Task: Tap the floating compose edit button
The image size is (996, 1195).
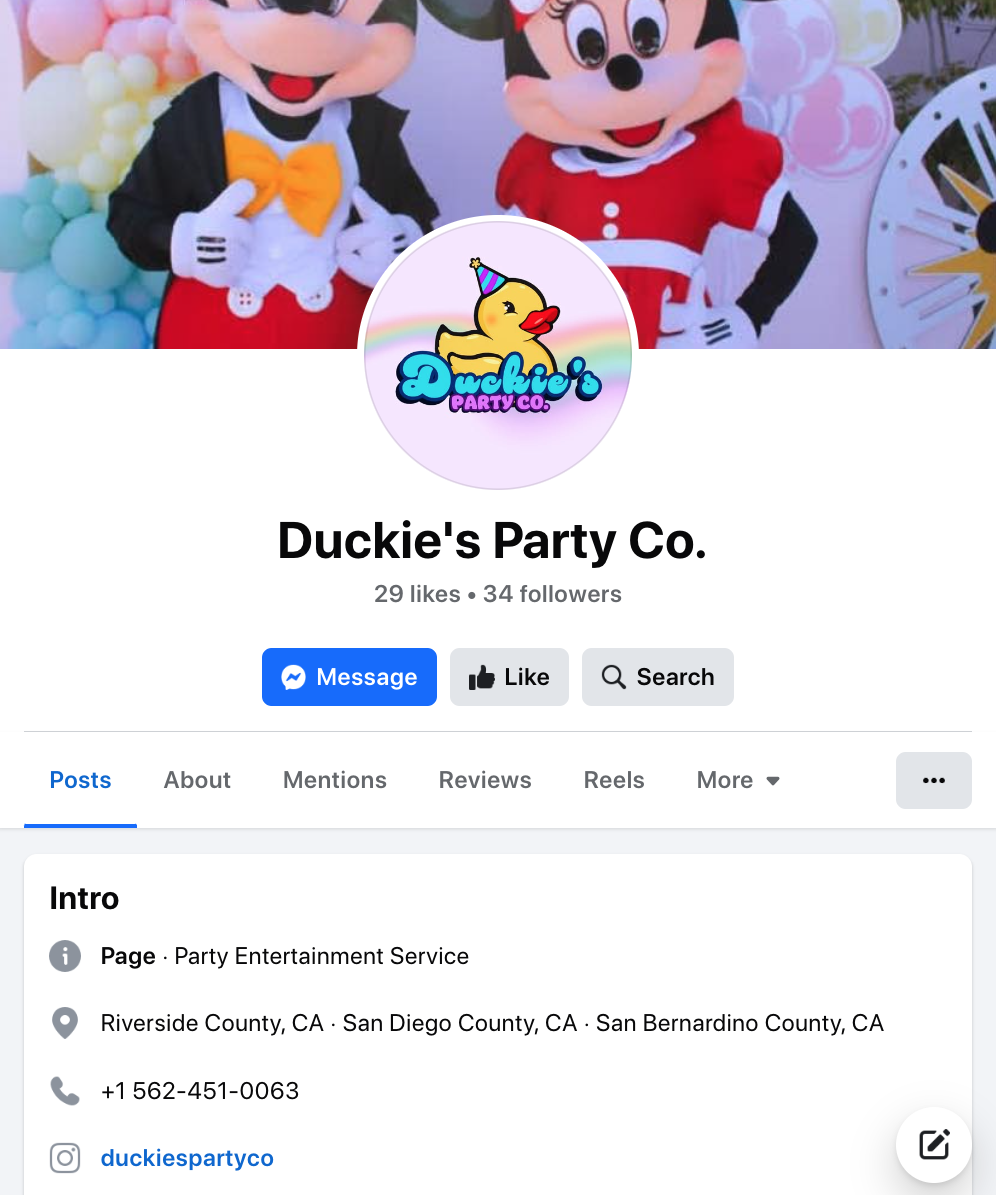Action: 933,1144
